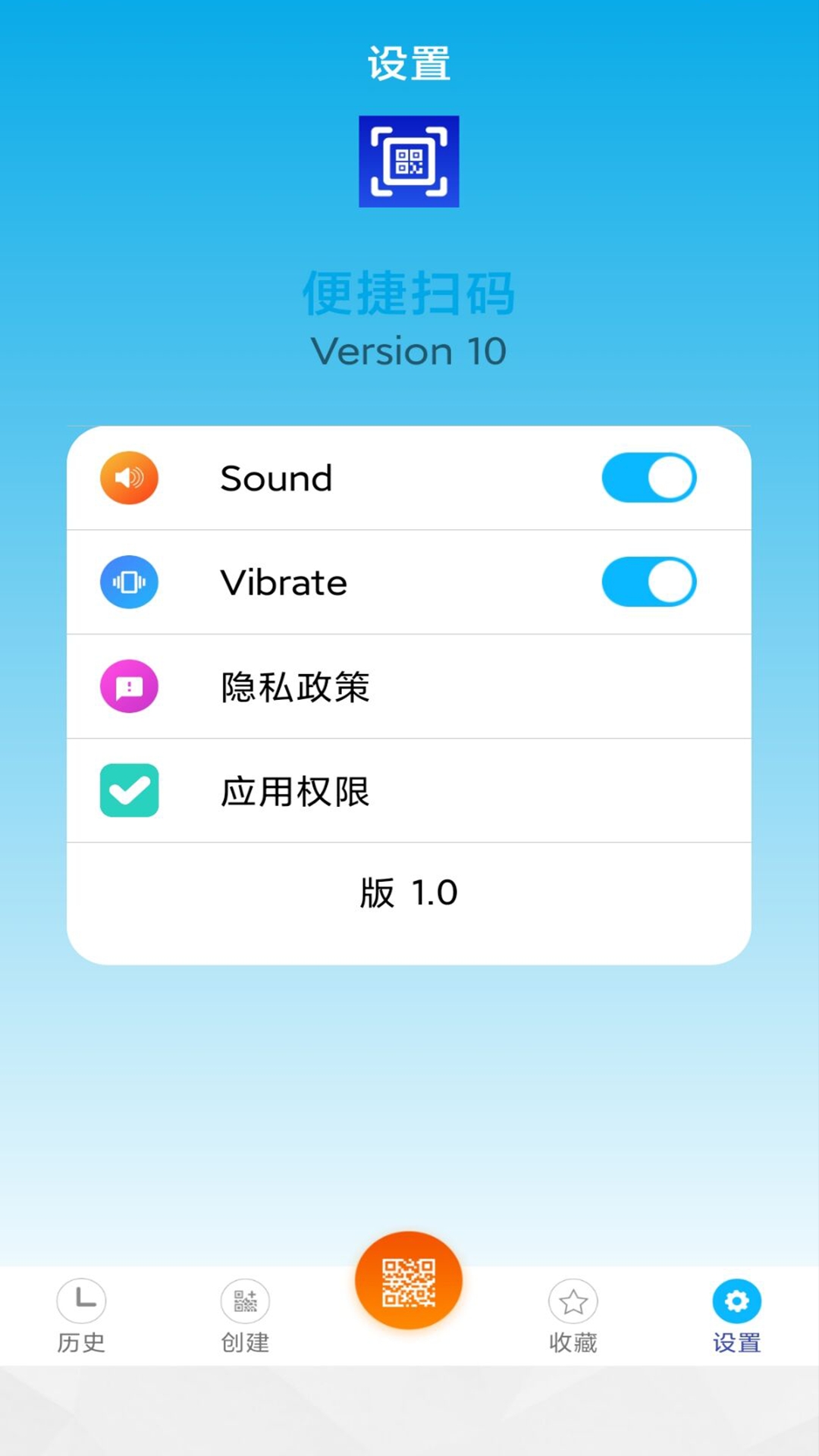Click the pink chat bubble icon beside 隐私政策

pyautogui.click(x=129, y=686)
